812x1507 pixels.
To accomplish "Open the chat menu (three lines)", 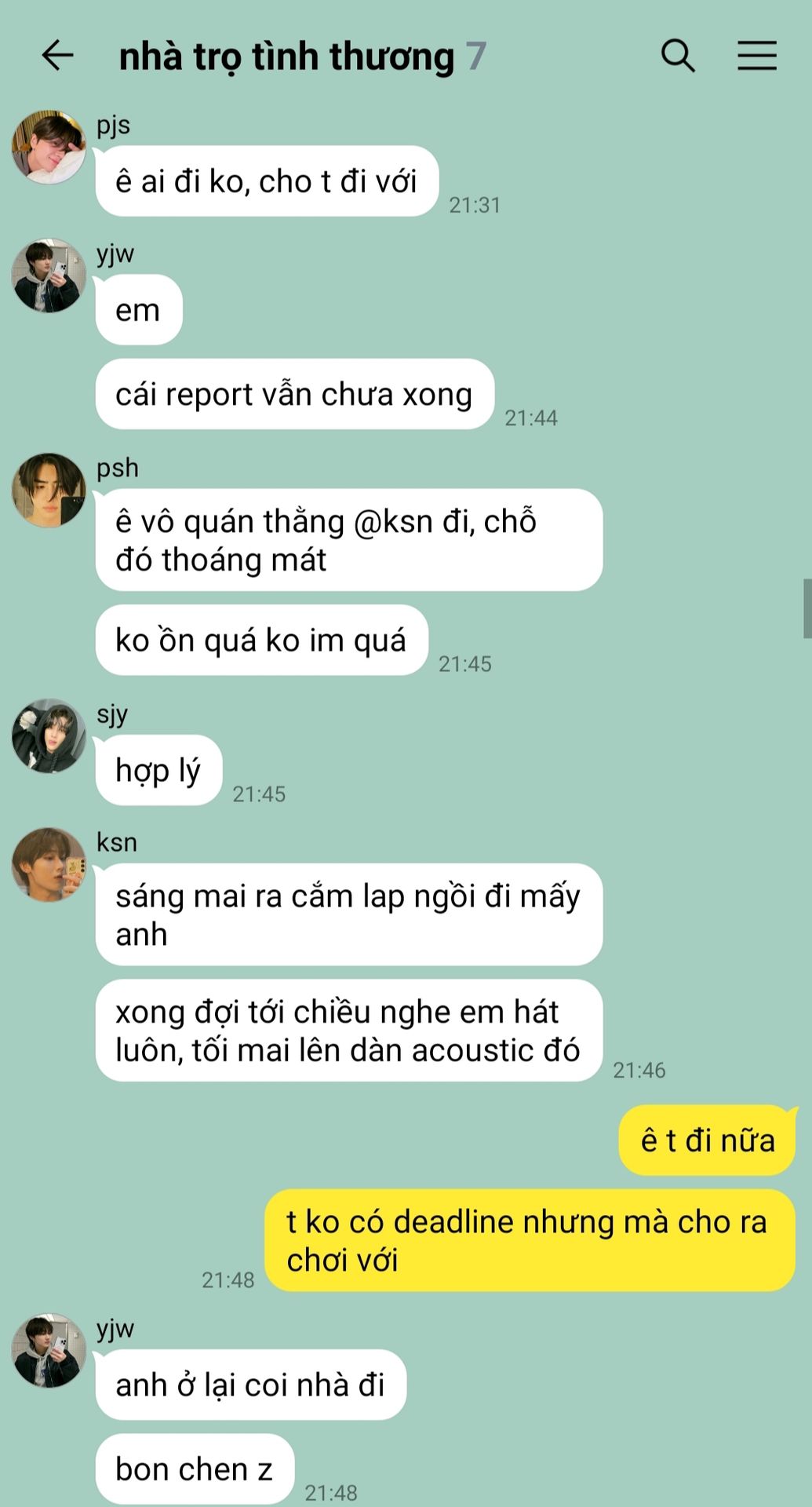I will click(757, 56).
